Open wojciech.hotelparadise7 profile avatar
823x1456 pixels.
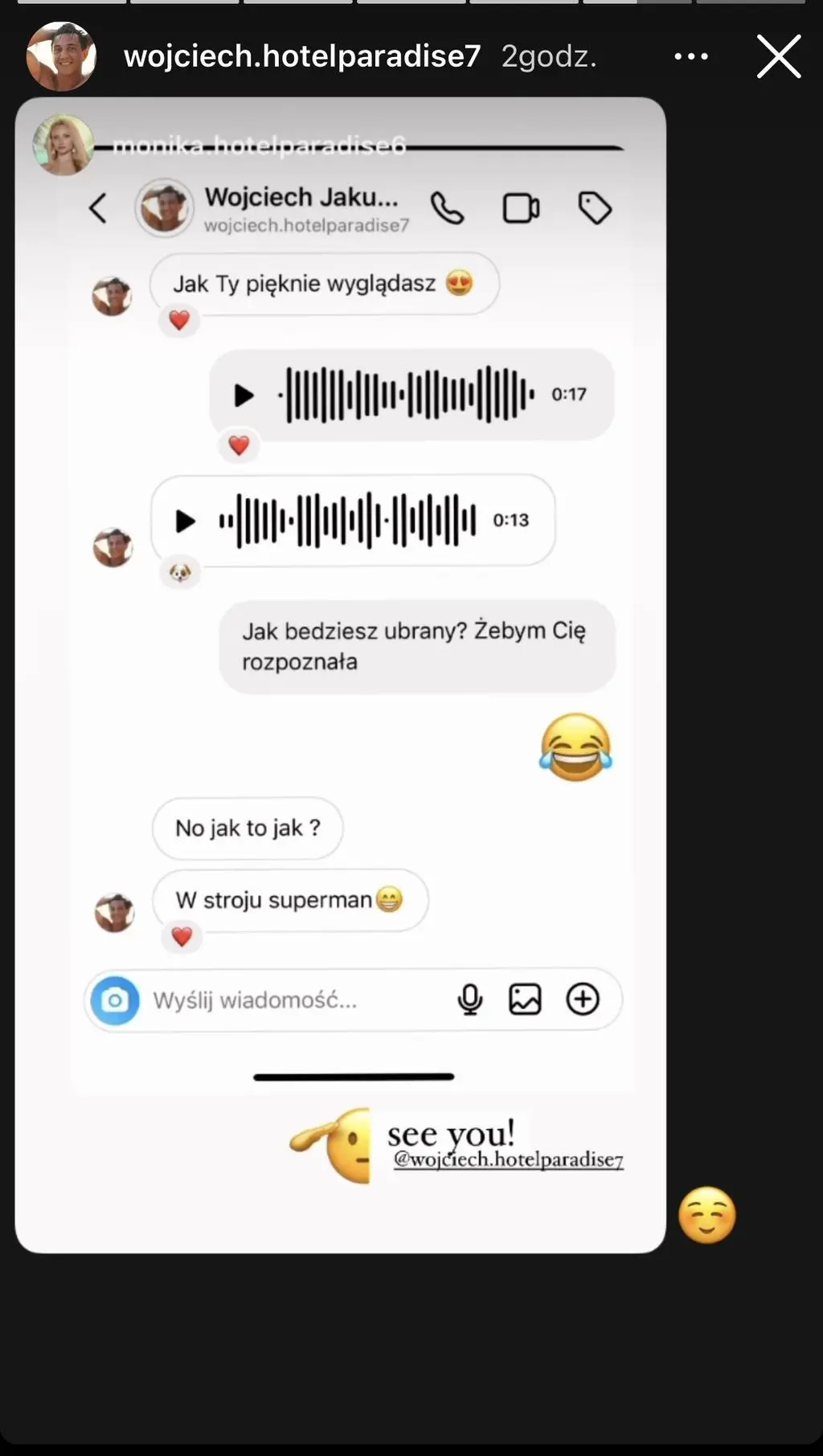(x=61, y=56)
